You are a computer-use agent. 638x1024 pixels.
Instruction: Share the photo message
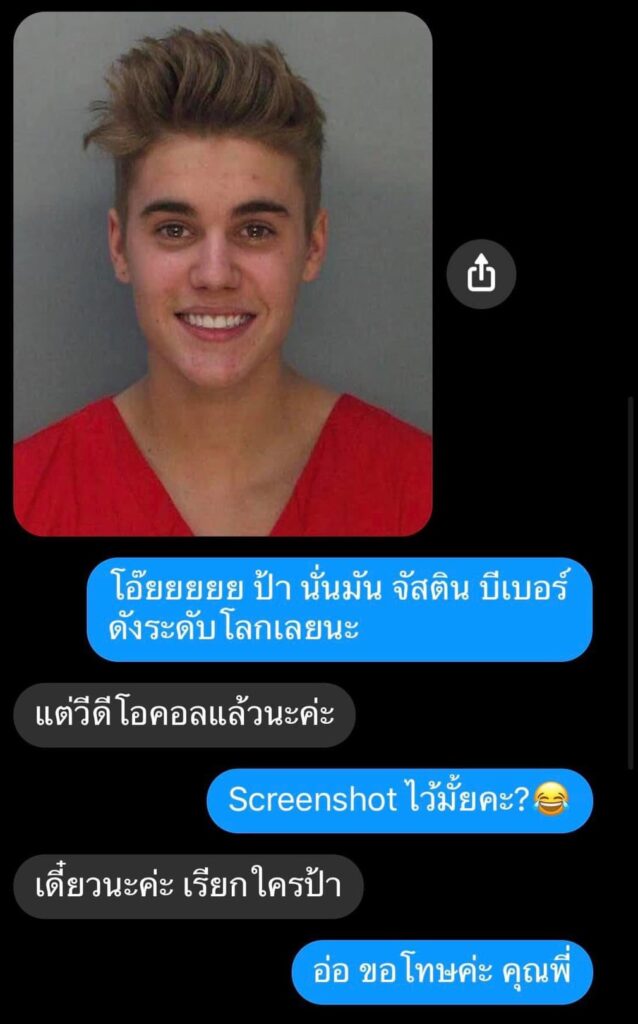coord(481,273)
